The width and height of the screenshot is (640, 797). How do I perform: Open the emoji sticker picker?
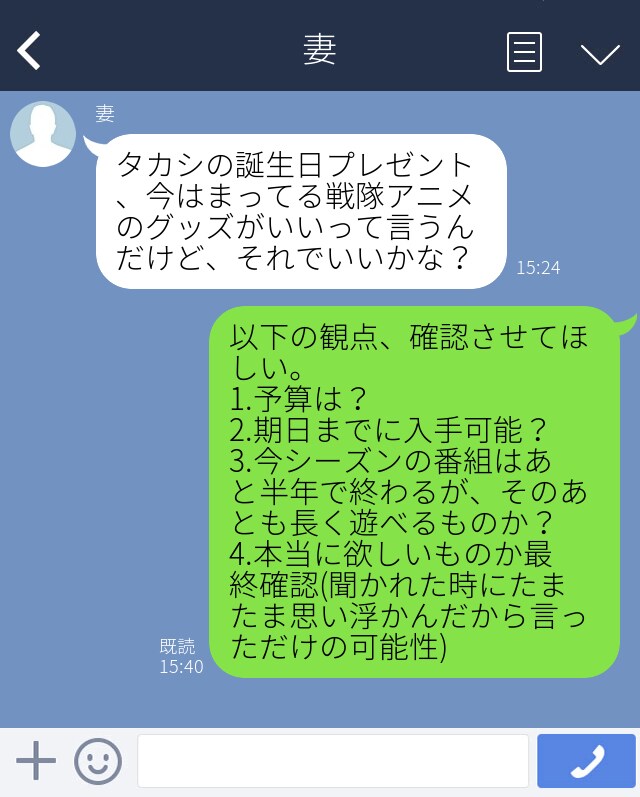pos(98,761)
